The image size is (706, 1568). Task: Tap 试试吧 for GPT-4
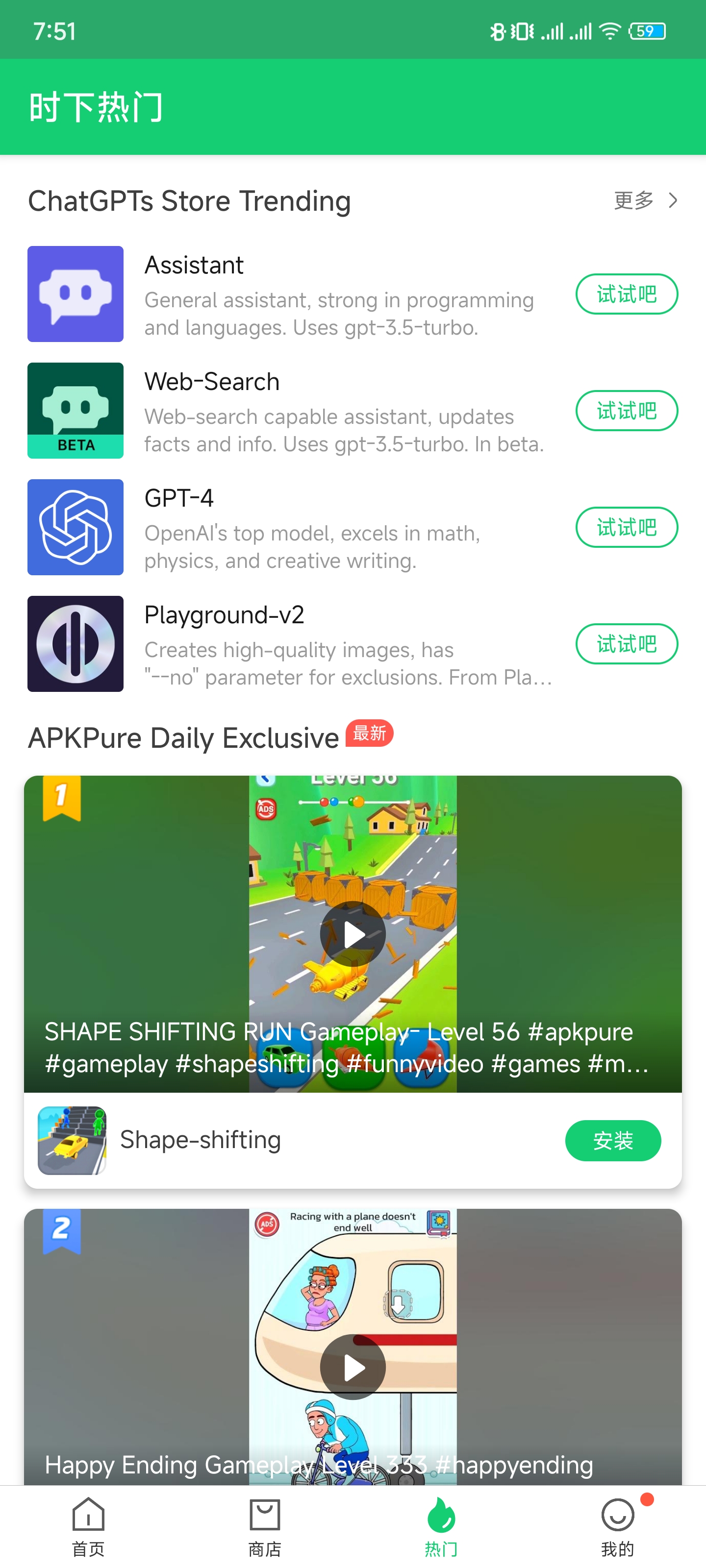tap(626, 527)
